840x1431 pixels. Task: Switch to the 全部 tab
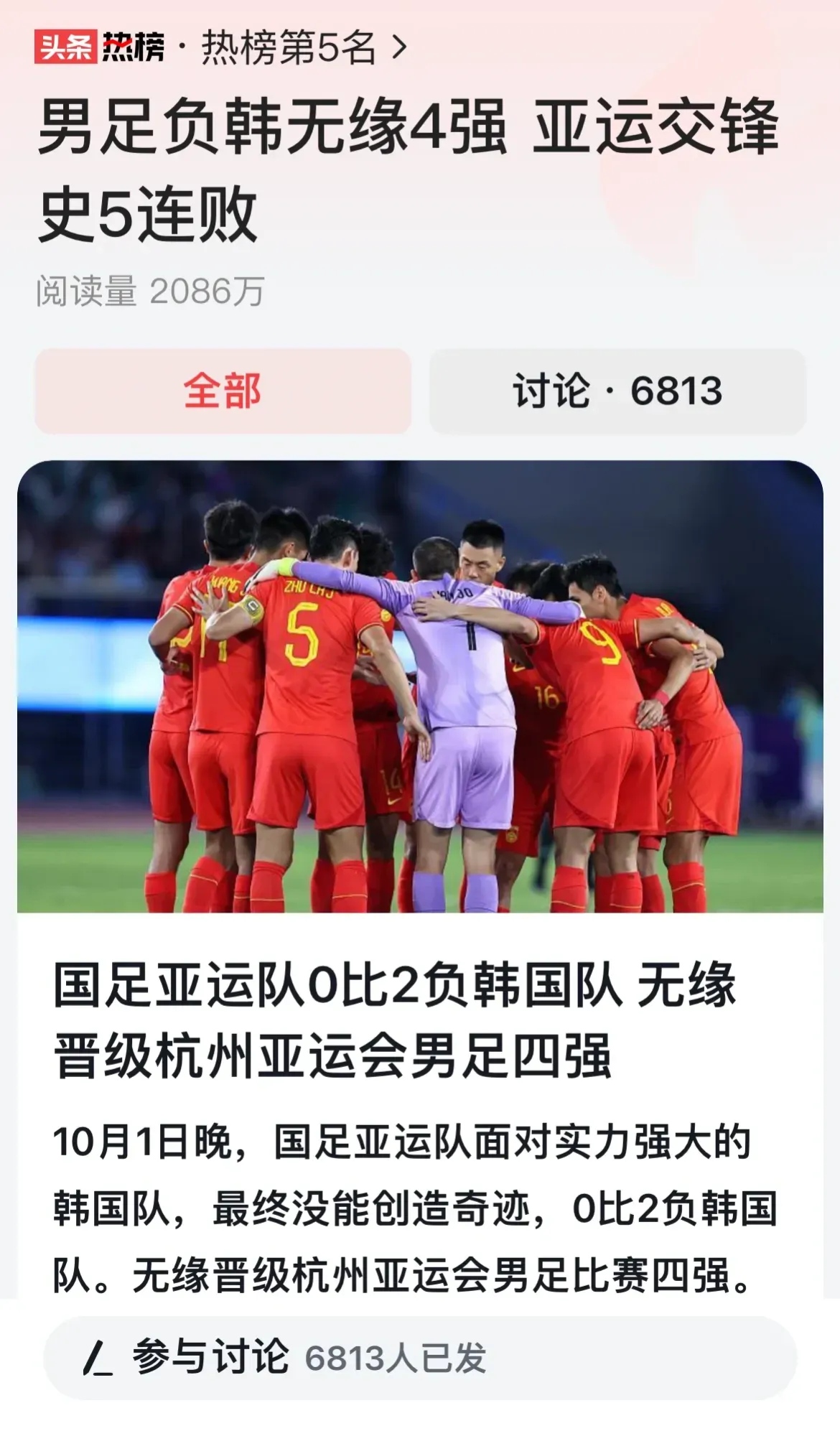(x=223, y=391)
